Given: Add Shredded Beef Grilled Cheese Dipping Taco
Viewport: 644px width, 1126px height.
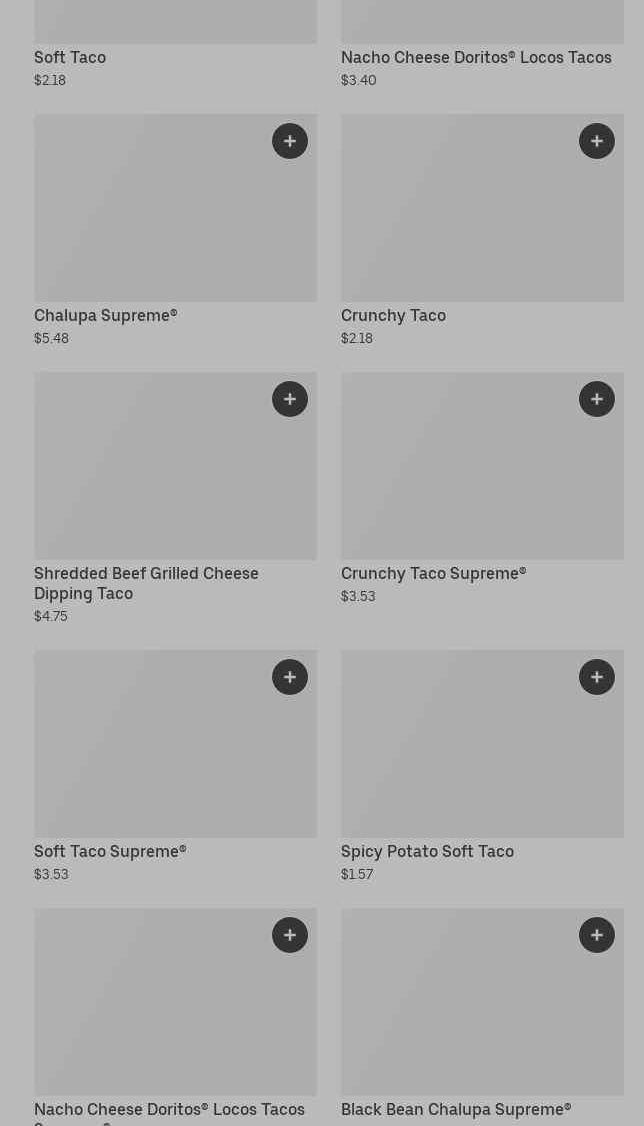Looking at the screenshot, I should pos(290,399).
